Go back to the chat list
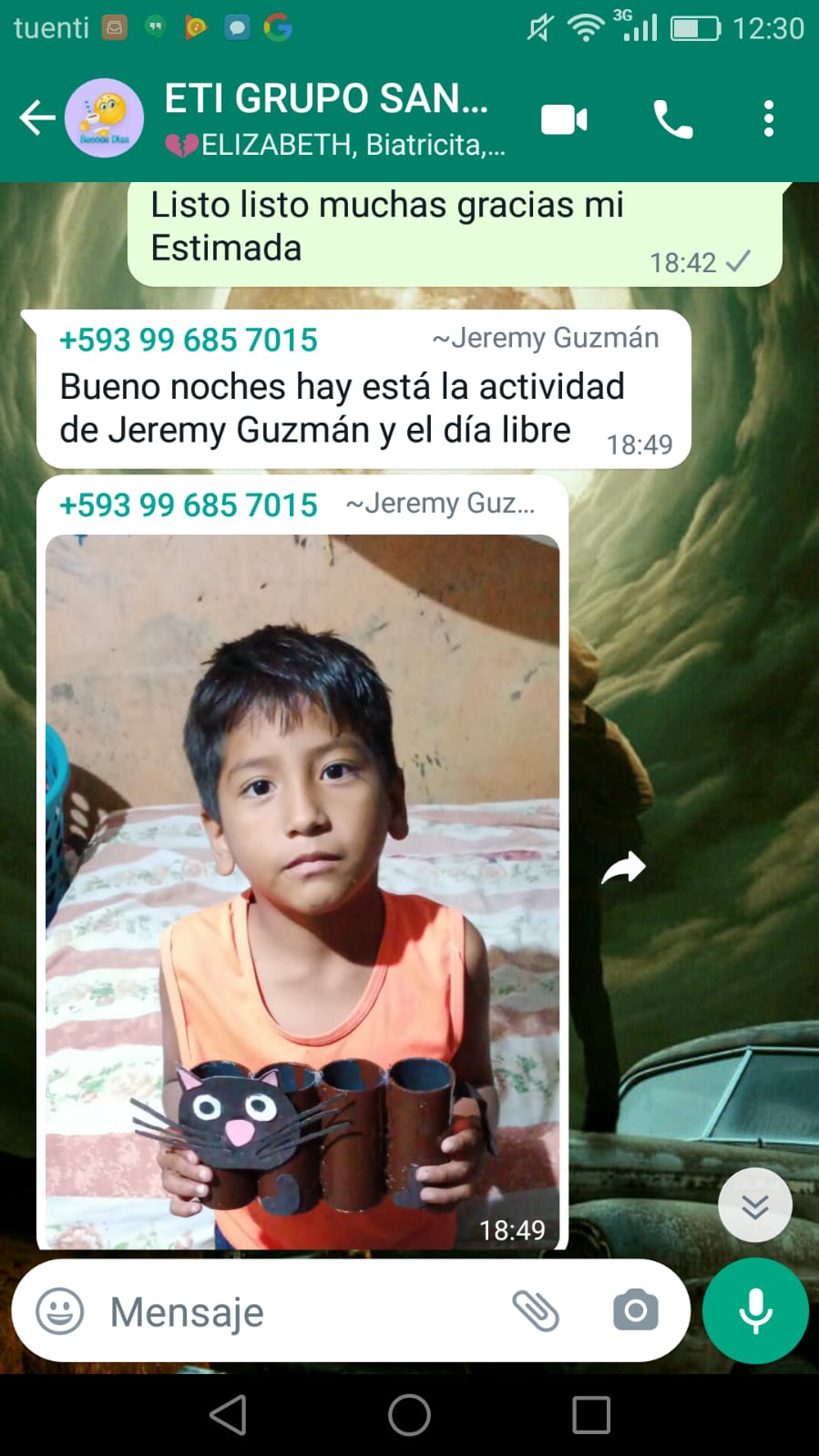The height and width of the screenshot is (1456, 819). 36,118
